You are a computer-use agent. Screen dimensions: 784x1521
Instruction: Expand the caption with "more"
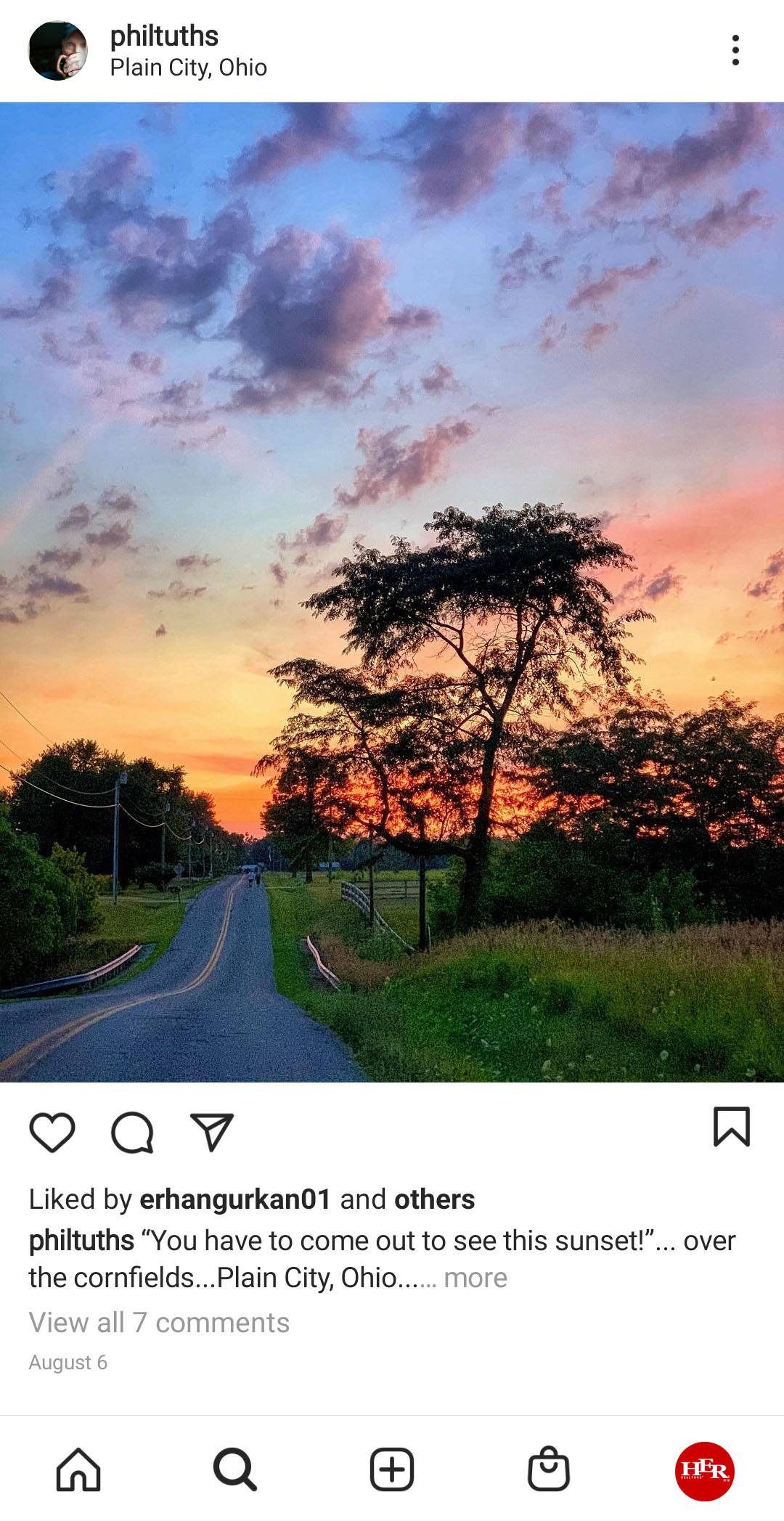pos(475,1278)
